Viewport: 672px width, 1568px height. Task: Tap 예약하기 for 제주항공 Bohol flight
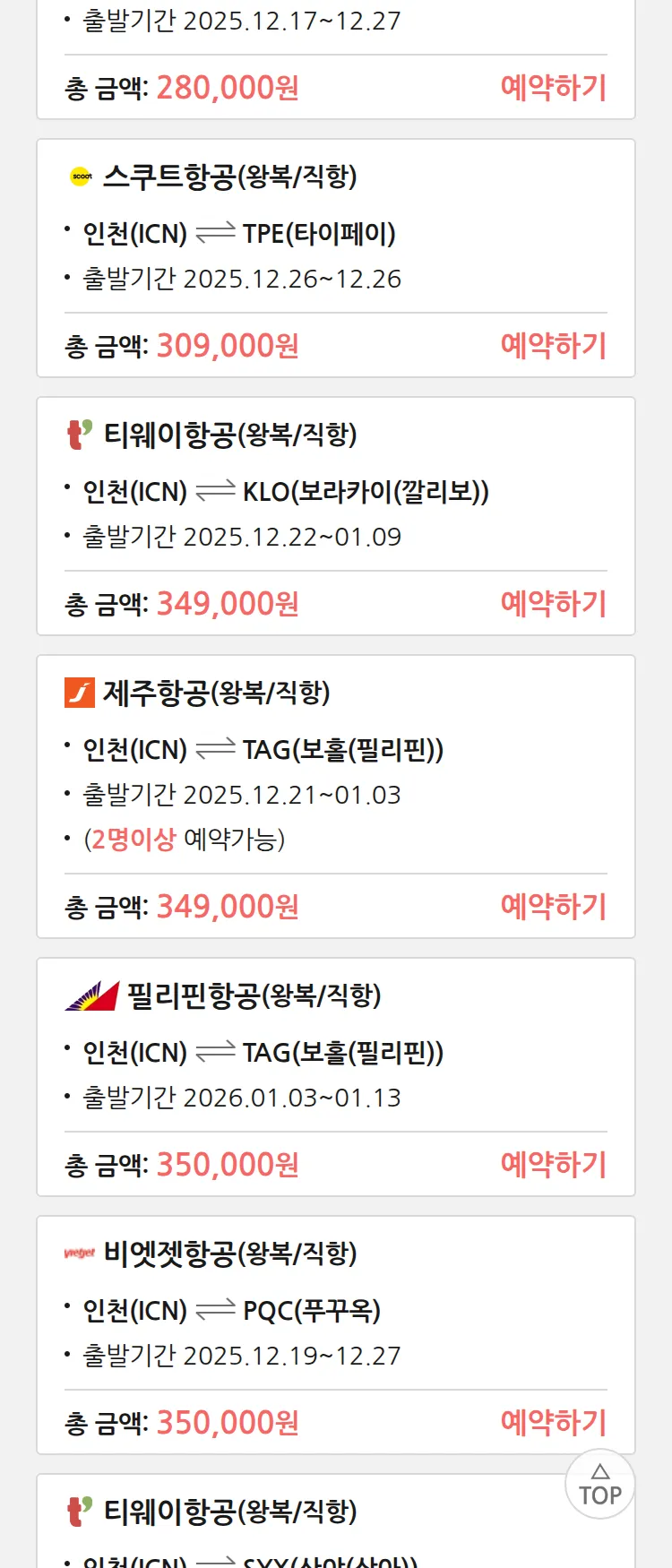click(553, 907)
